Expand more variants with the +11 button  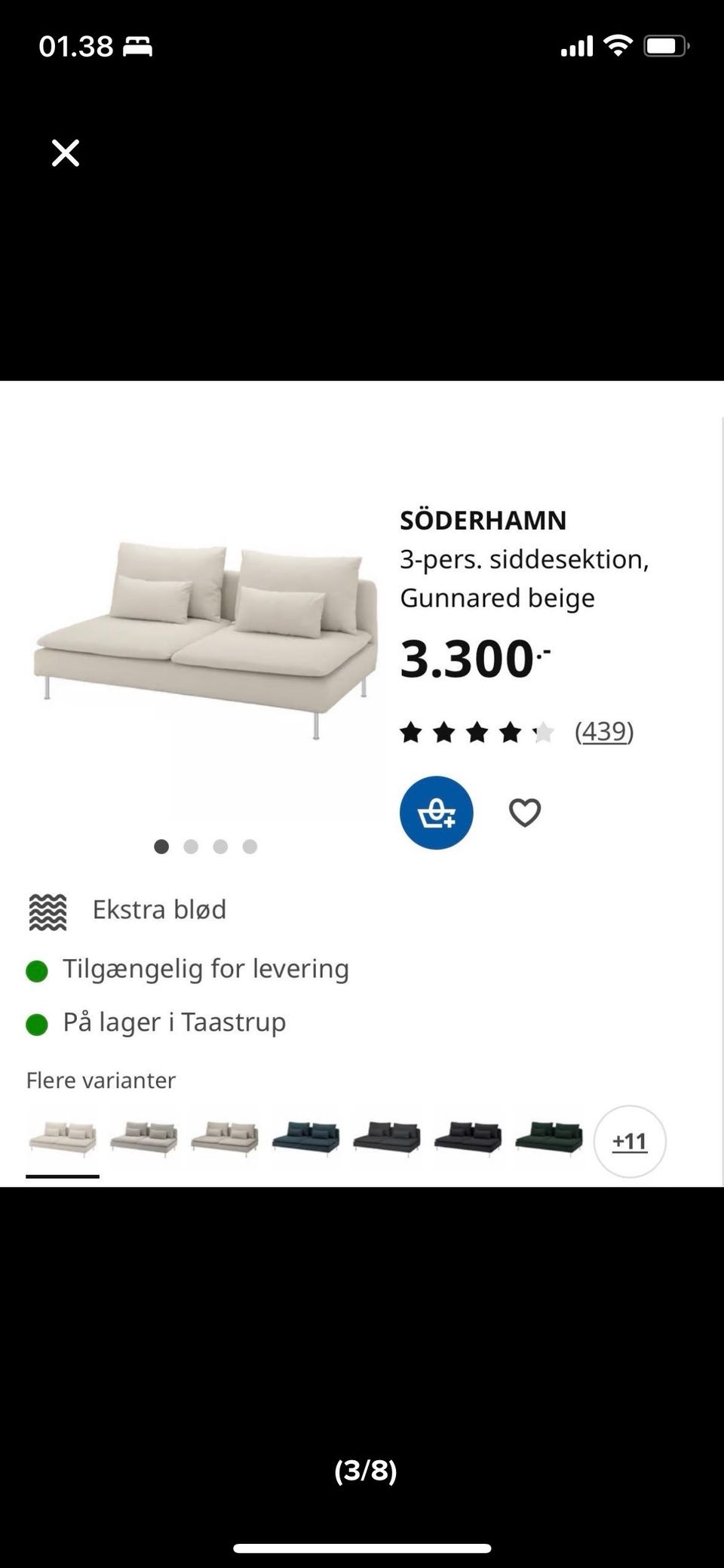[629, 1142]
